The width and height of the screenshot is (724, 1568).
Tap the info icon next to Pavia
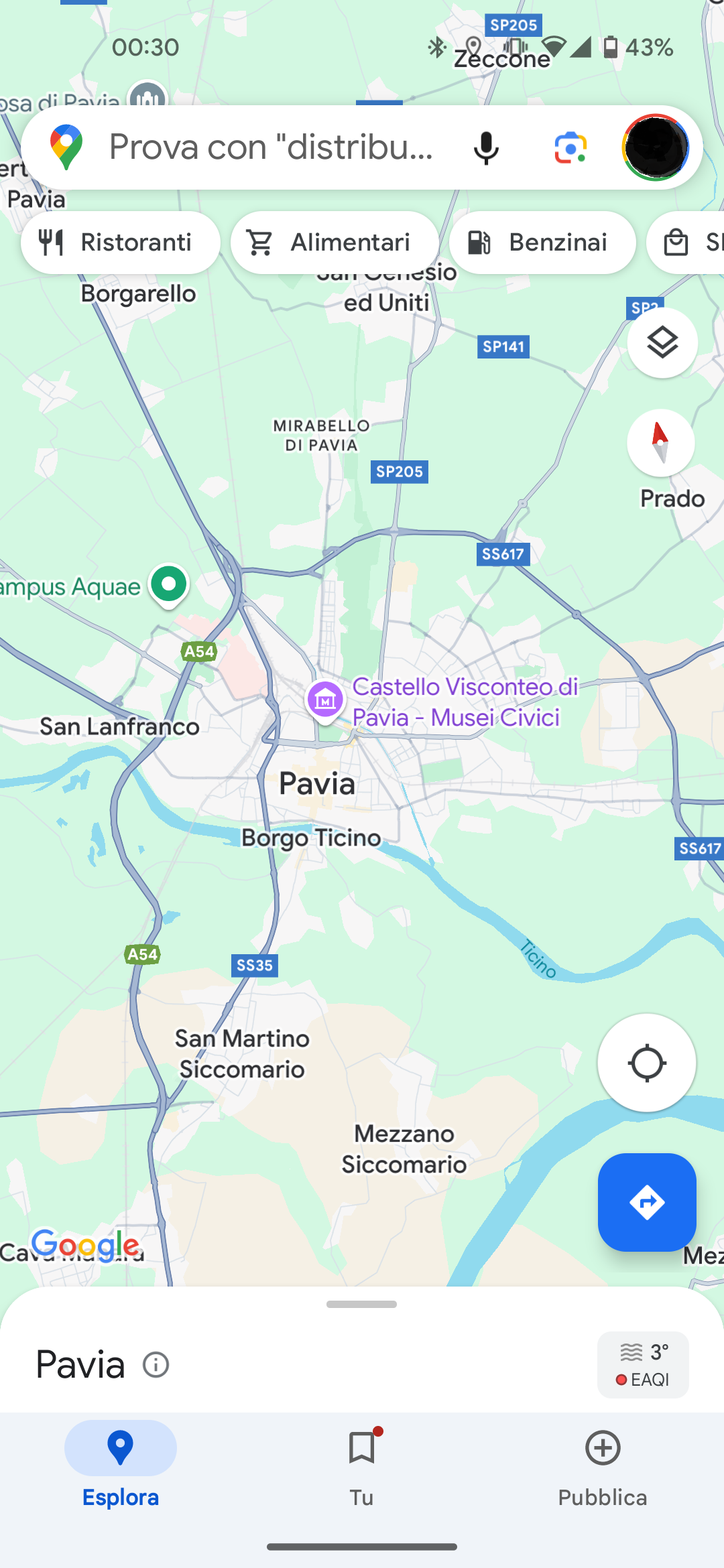155,1366
